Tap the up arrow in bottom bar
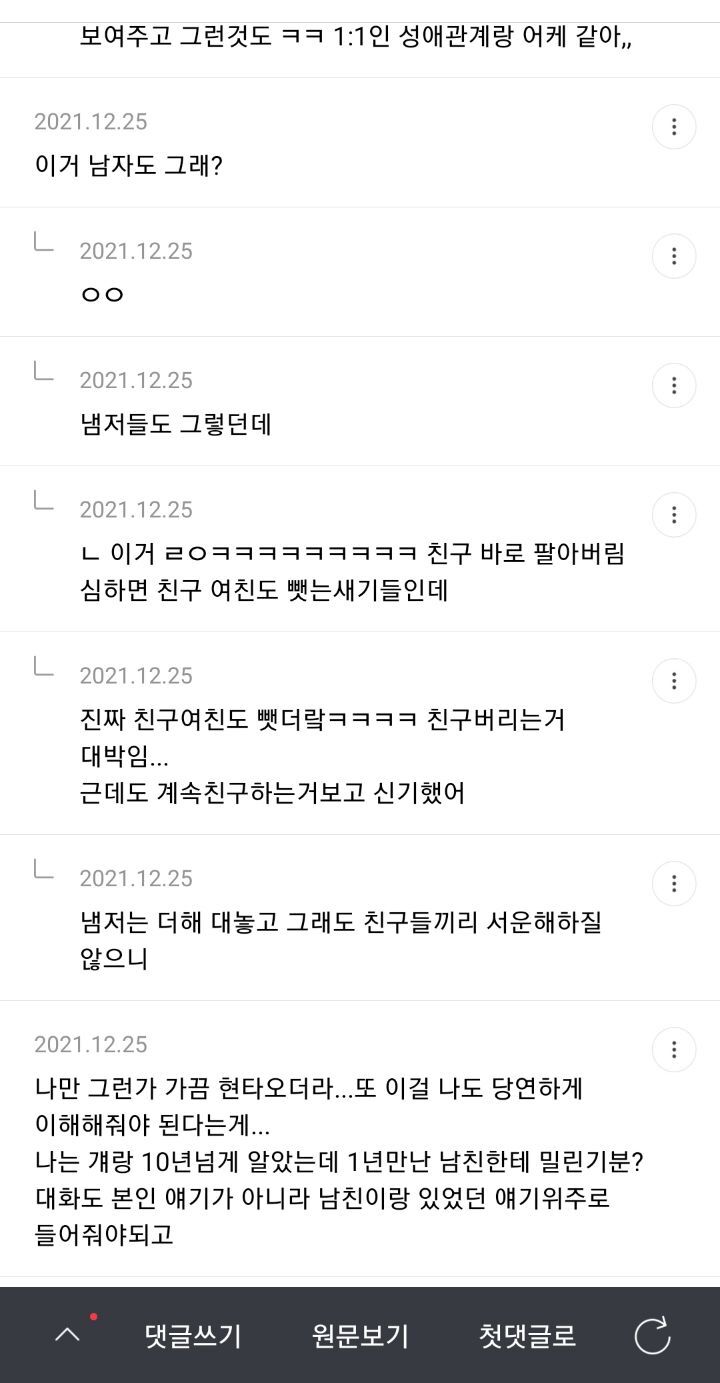This screenshot has width=720, height=1383. tap(67, 1335)
